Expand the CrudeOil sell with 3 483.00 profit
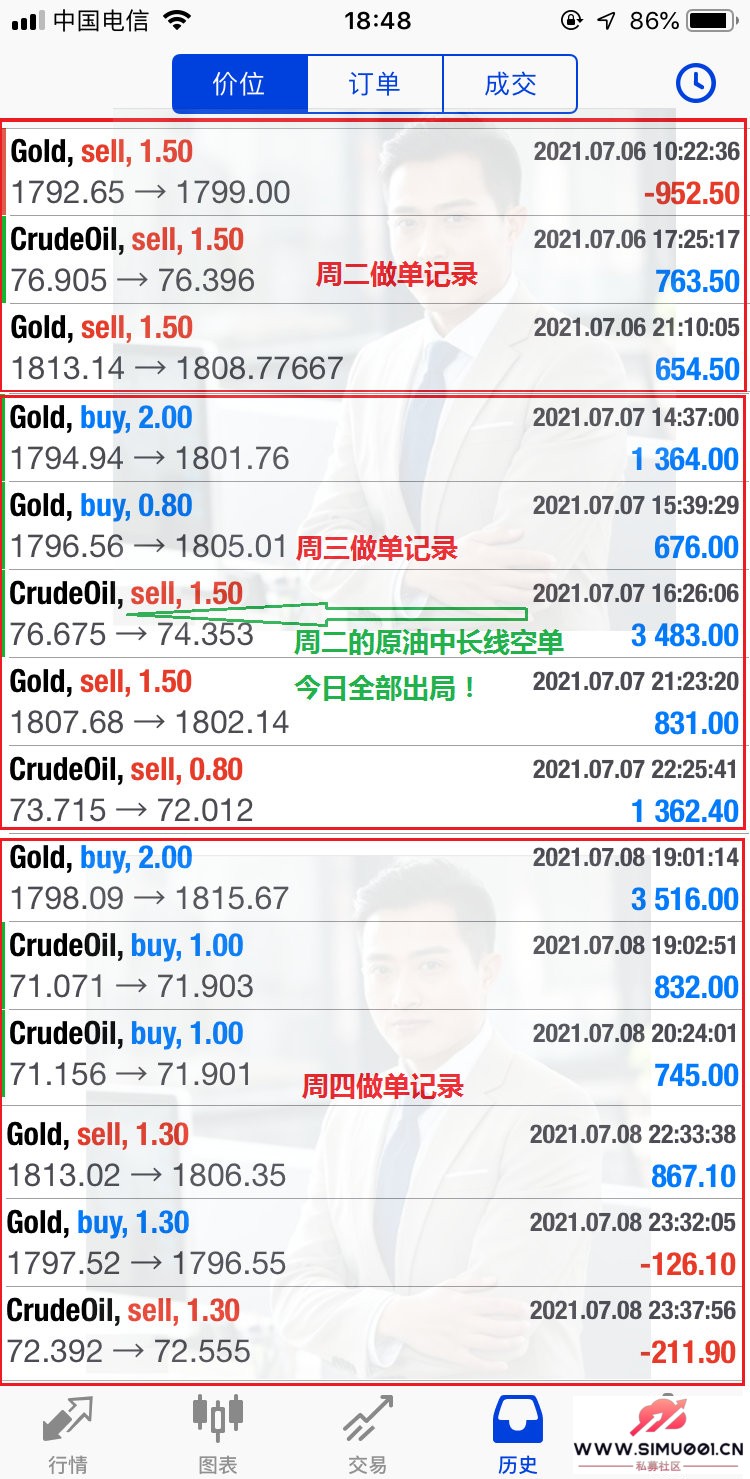 pyautogui.click(x=375, y=614)
